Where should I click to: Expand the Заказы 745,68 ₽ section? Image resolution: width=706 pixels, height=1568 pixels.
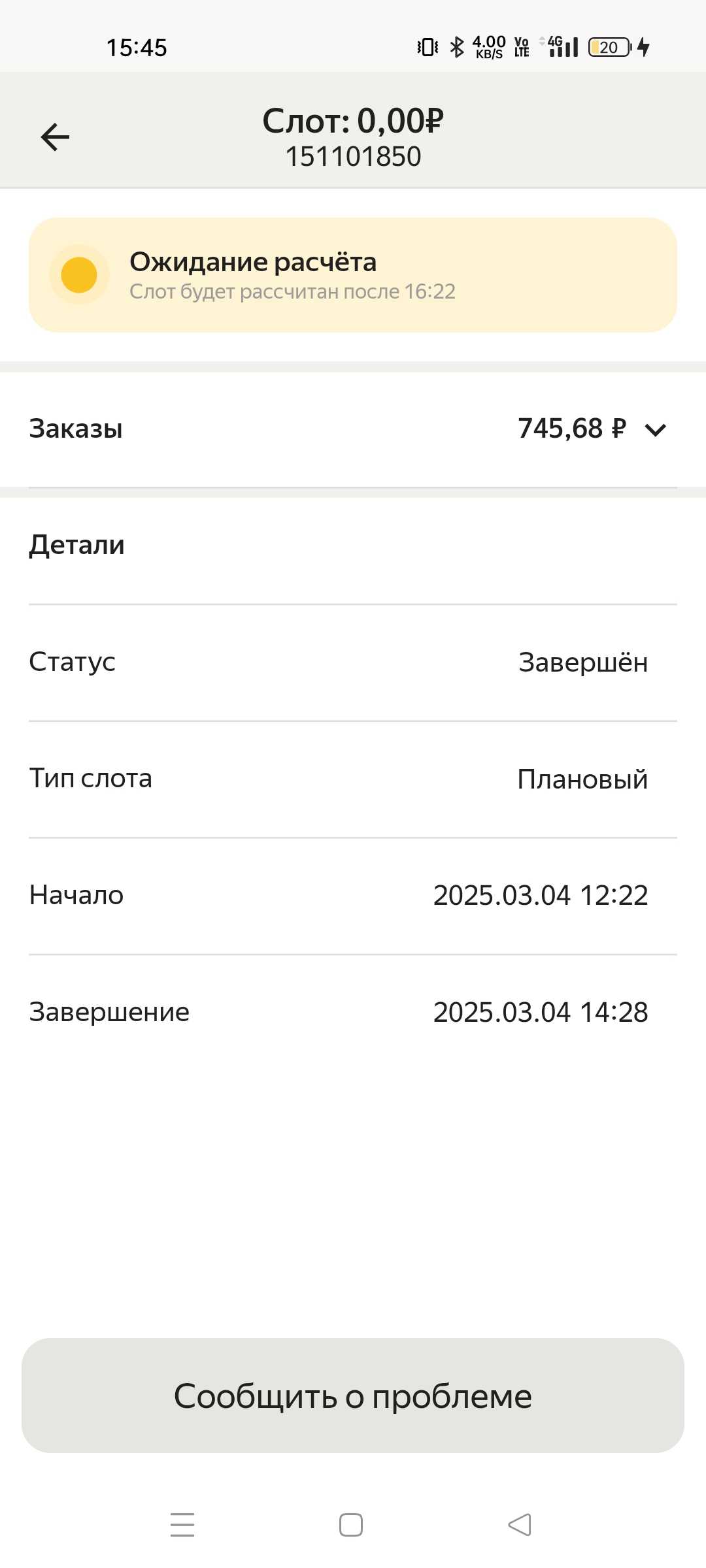pyautogui.click(x=353, y=429)
